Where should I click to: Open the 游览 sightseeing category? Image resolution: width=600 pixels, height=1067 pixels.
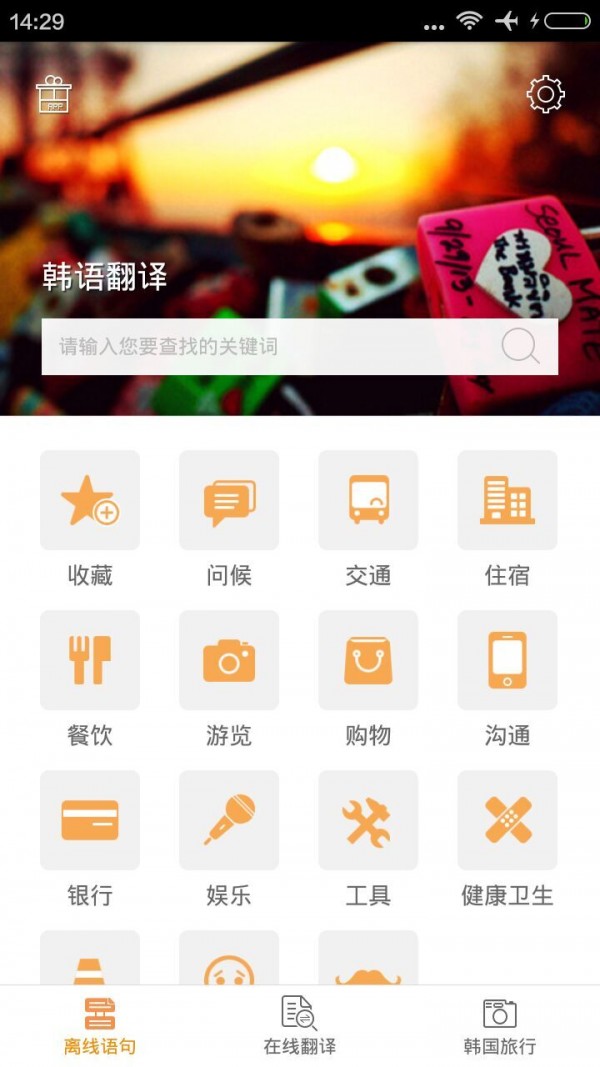point(229,660)
